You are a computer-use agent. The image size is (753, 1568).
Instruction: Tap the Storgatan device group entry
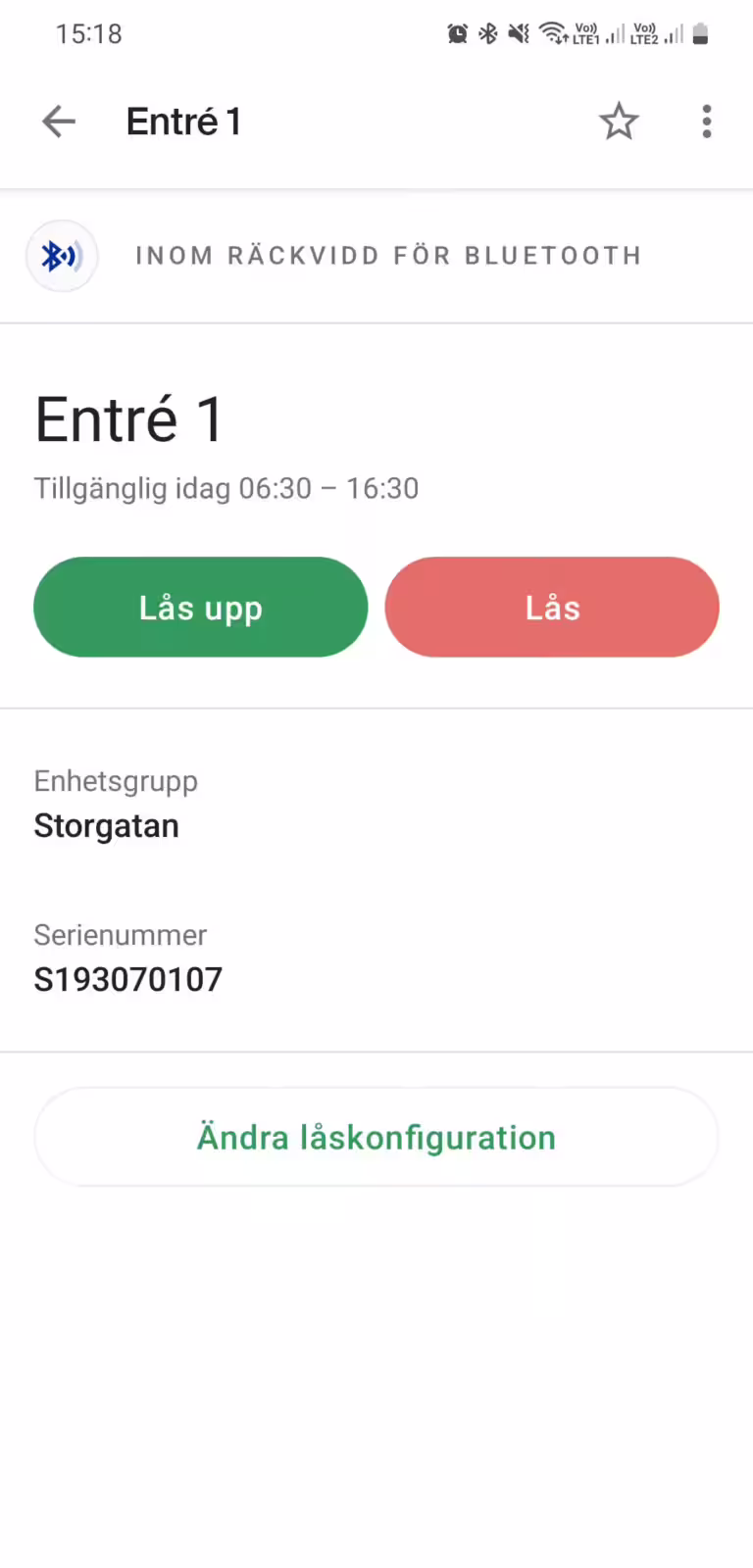click(x=106, y=825)
